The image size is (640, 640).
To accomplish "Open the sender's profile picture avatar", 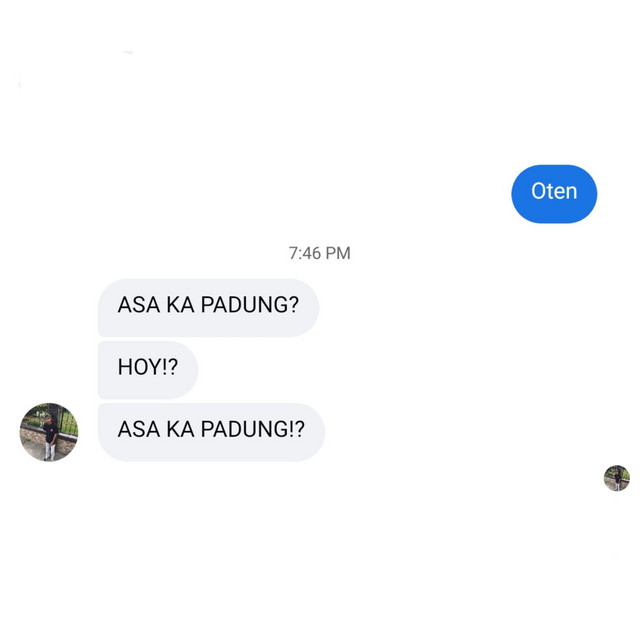I will click(48, 432).
